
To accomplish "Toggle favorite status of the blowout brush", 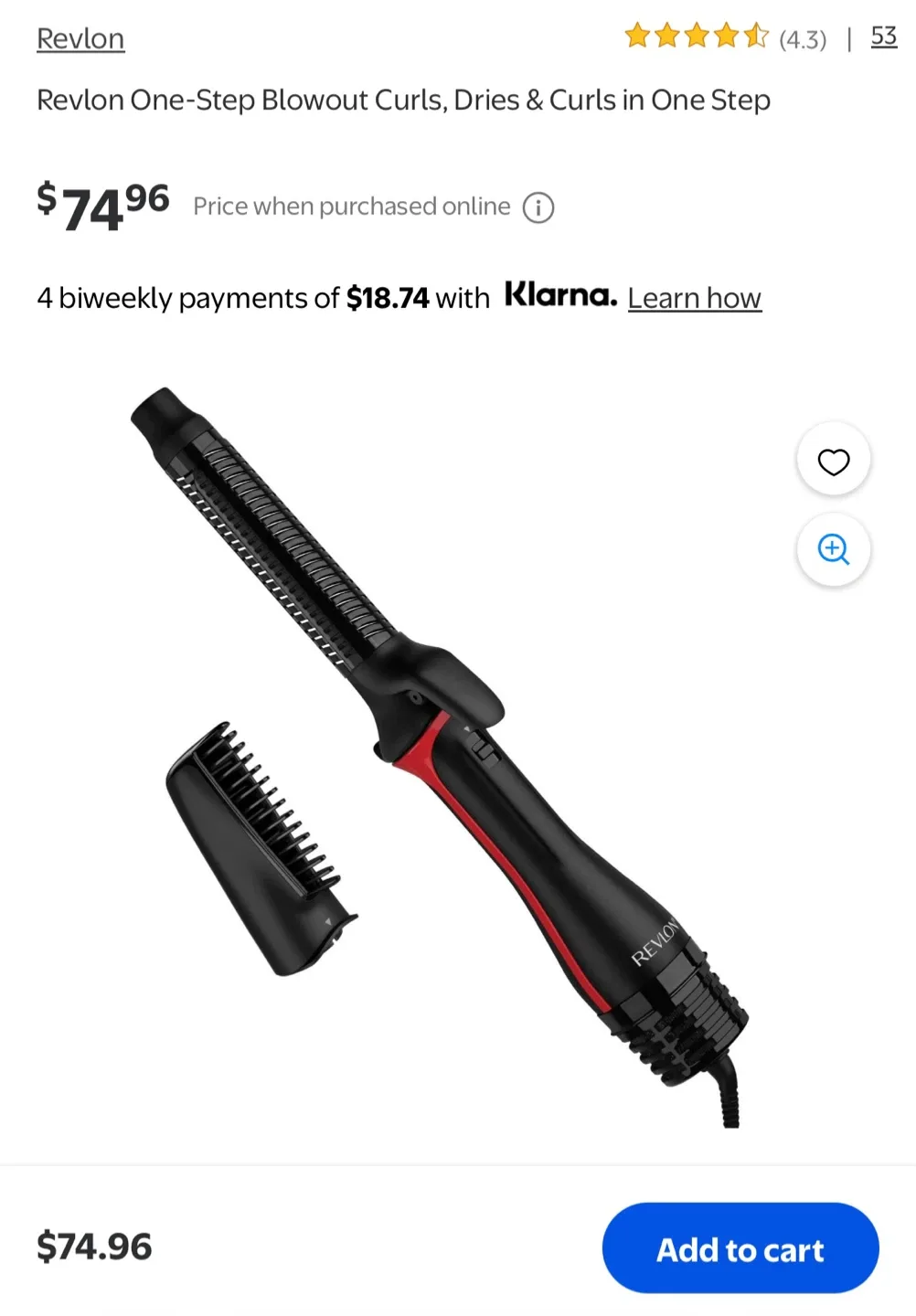I will pyautogui.click(x=833, y=462).
